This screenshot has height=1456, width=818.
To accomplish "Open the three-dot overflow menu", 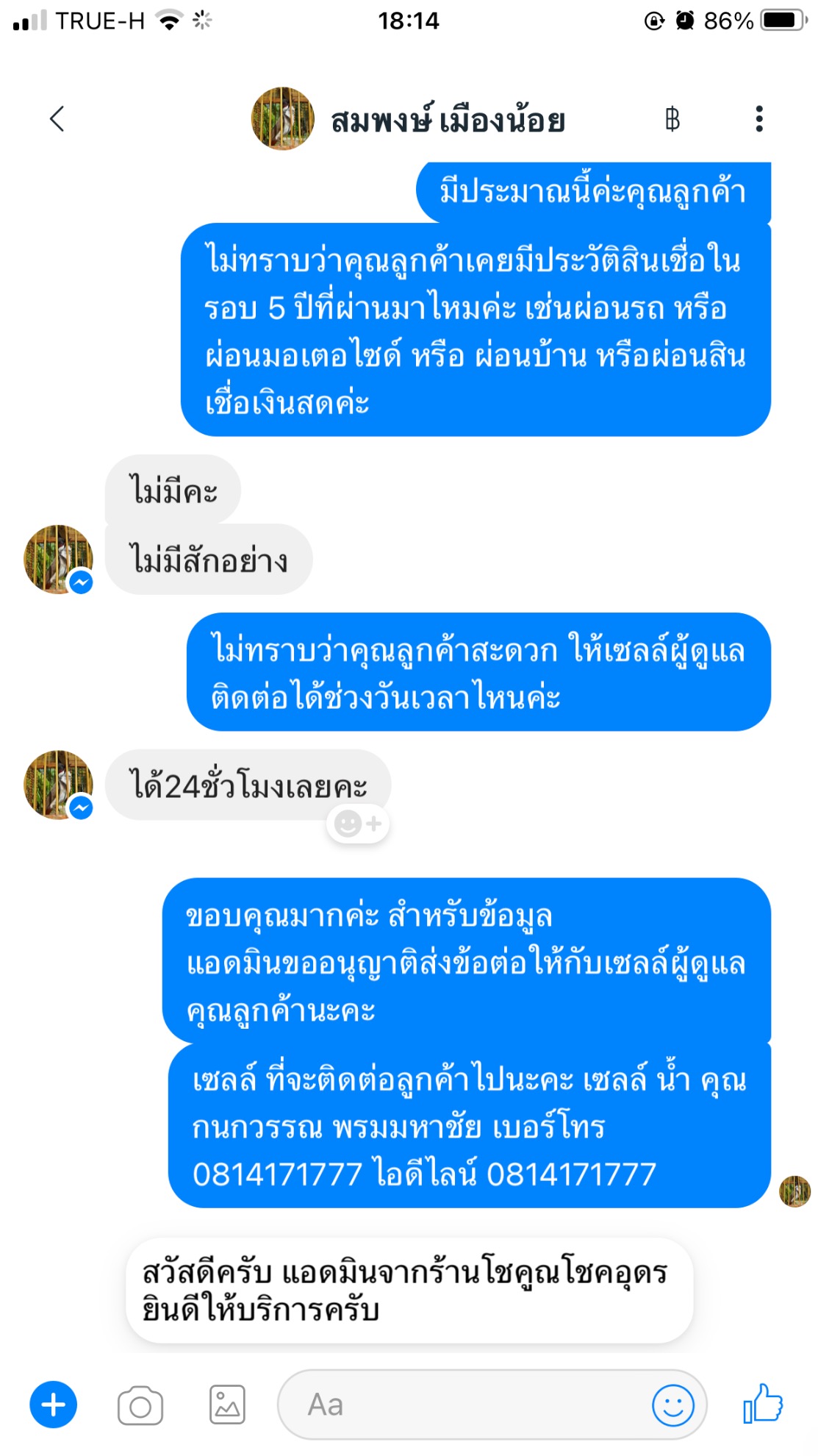I will [759, 118].
